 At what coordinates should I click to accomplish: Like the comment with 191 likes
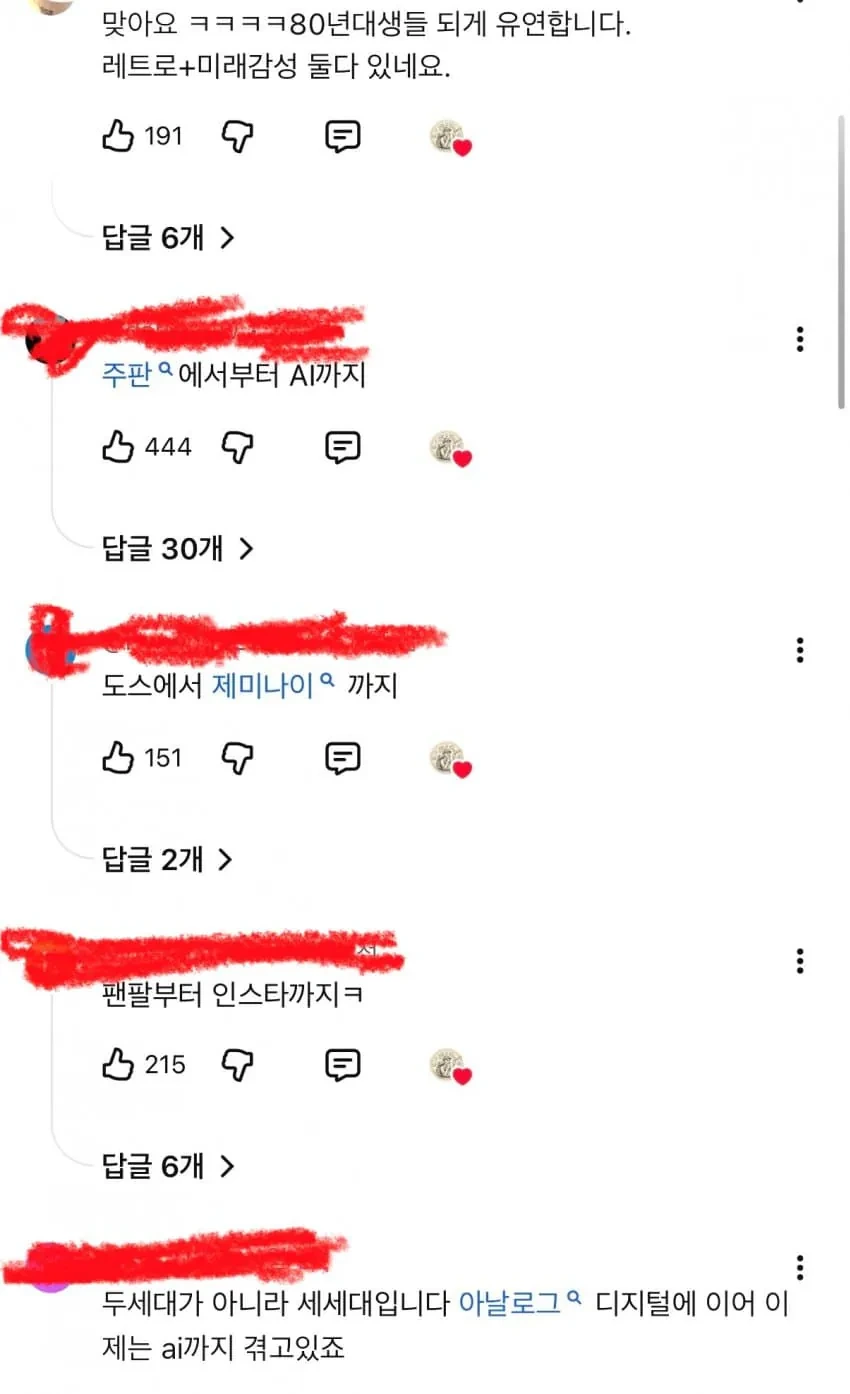pos(118,135)
